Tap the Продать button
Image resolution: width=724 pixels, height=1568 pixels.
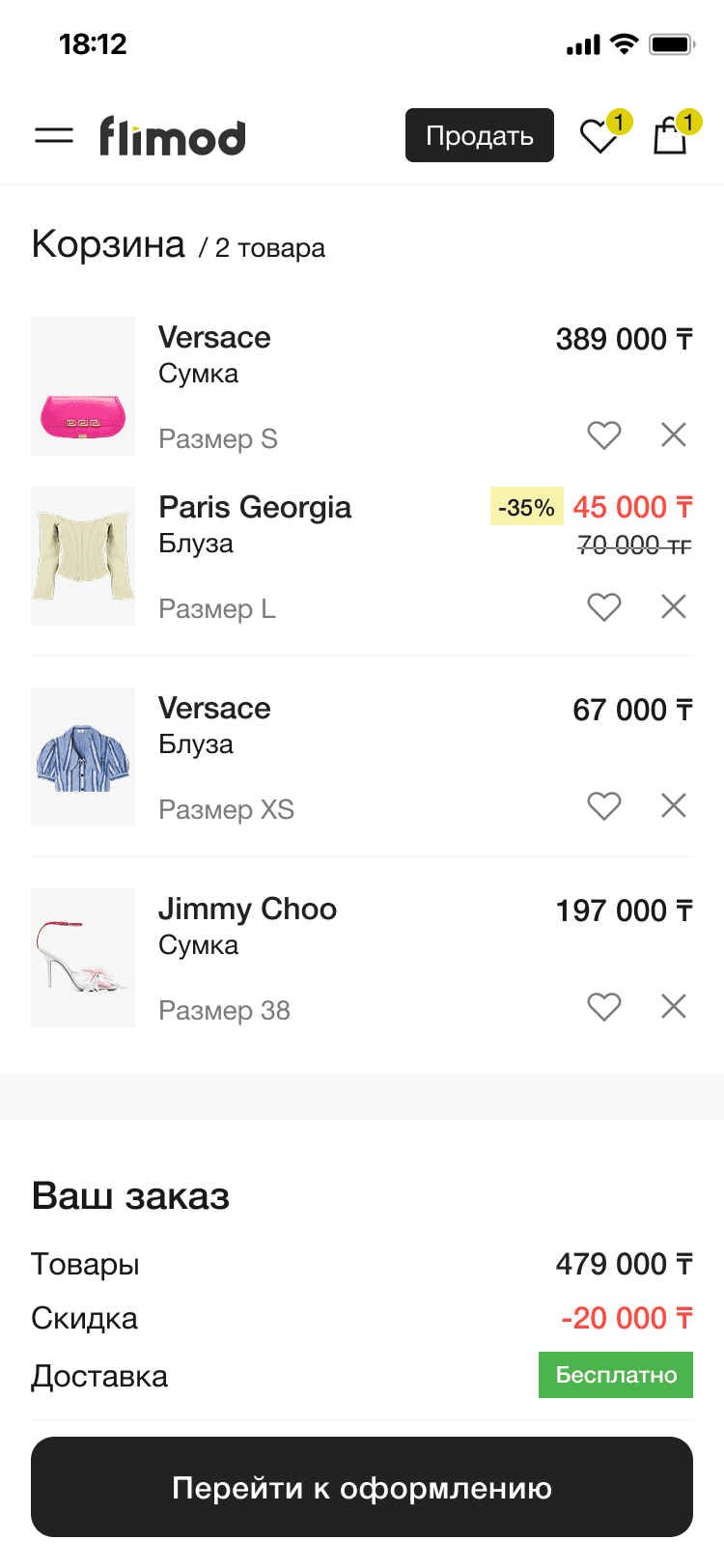pos(480,135)
